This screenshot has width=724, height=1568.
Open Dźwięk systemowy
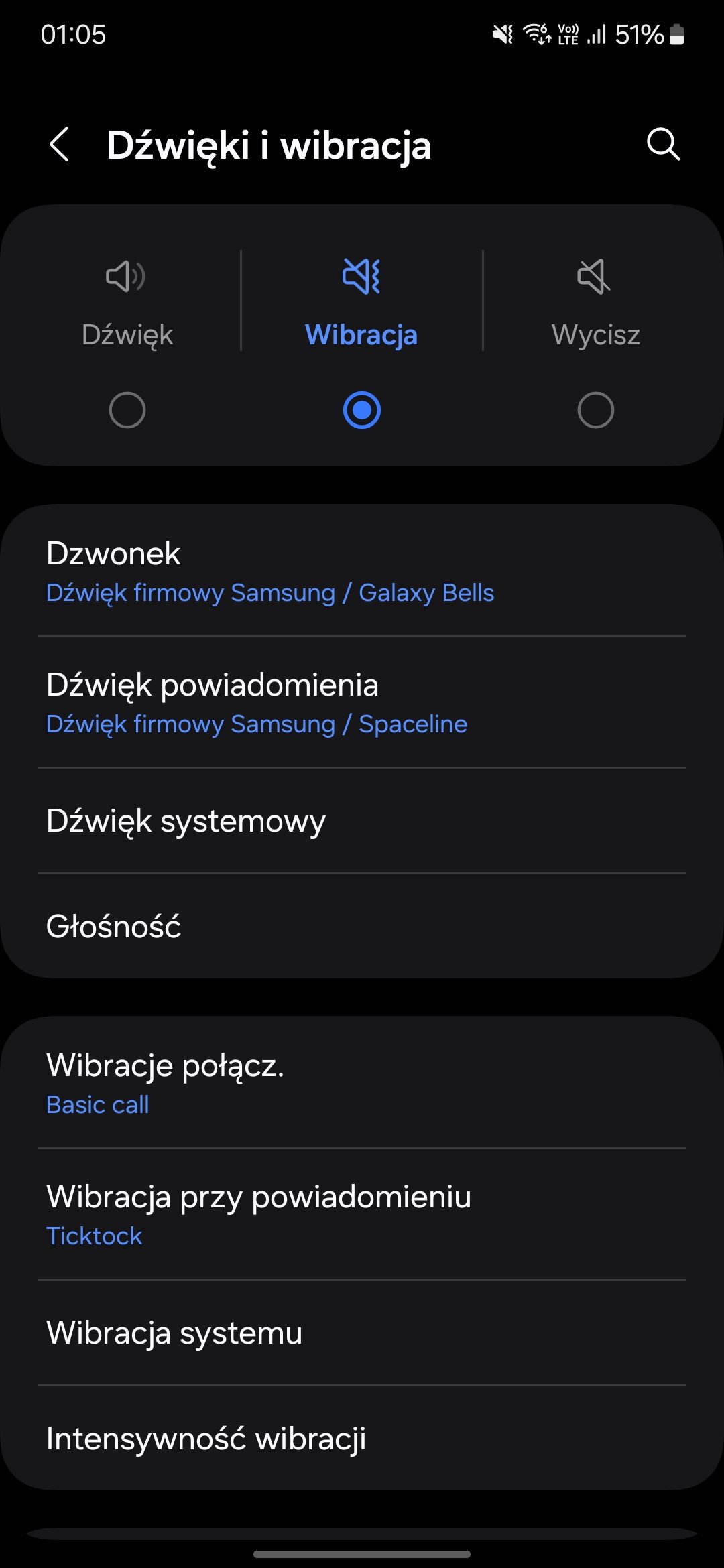pos(362,821)
